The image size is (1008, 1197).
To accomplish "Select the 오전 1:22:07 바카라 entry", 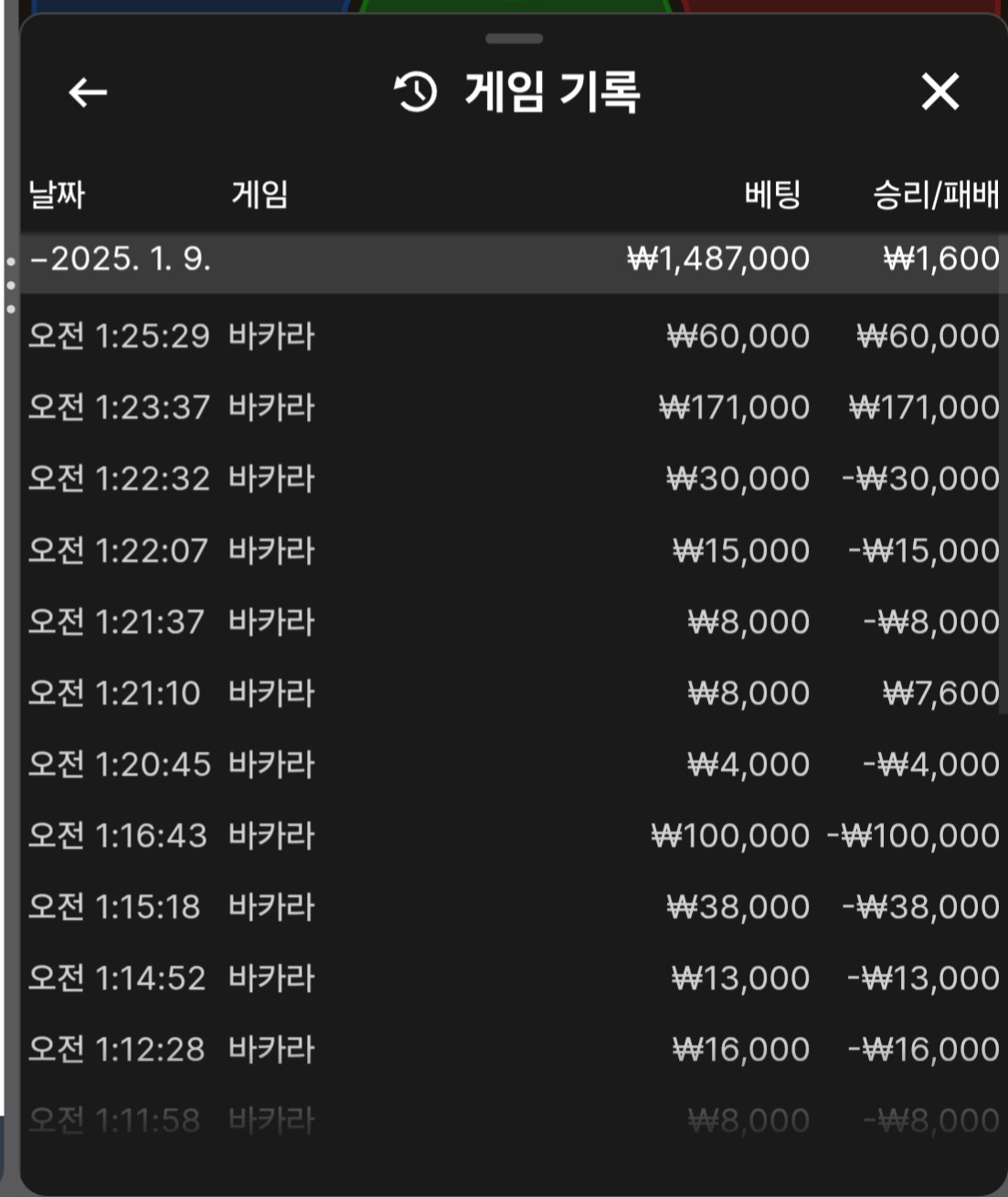I will tap(512, 551).
